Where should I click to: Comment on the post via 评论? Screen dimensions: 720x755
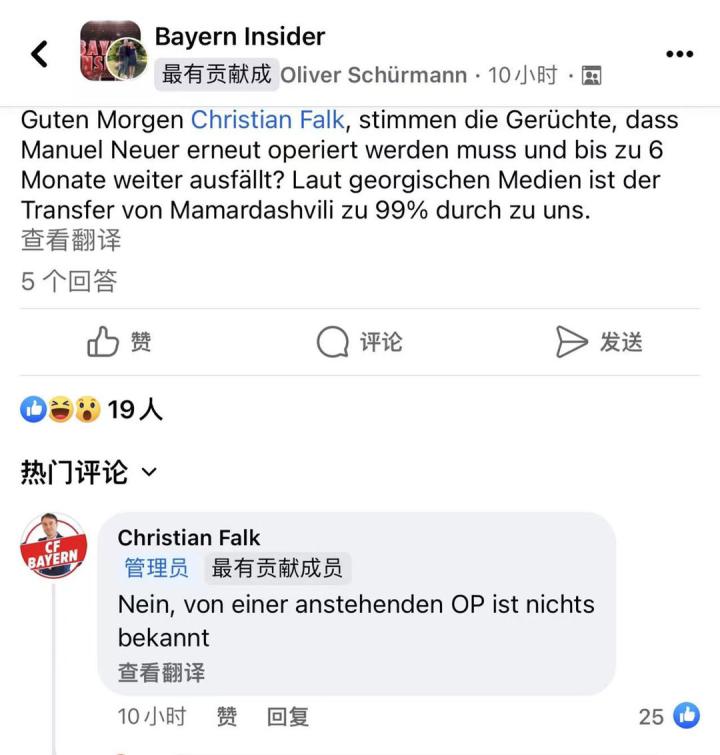(x=359, y=342)
